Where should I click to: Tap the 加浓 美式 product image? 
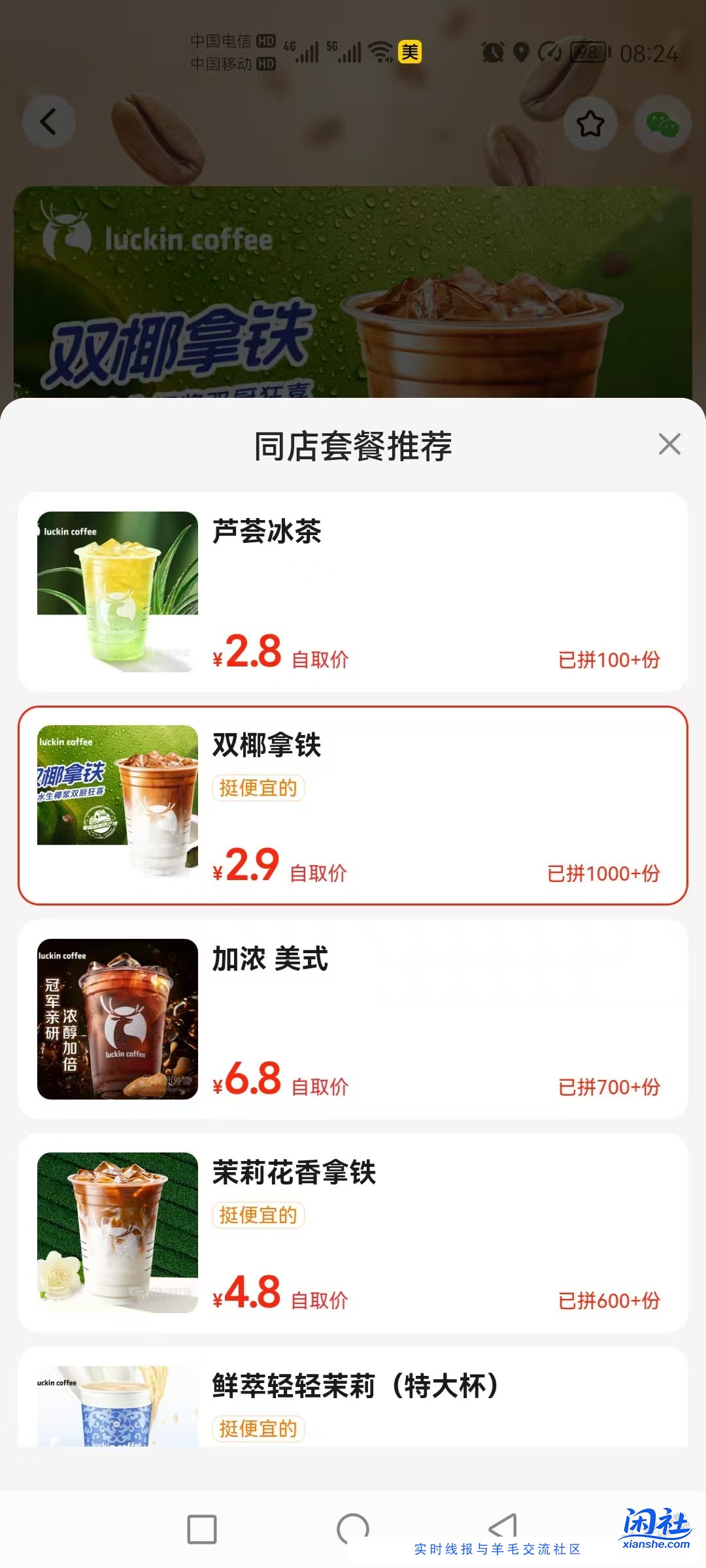(x=117, y=1019)
